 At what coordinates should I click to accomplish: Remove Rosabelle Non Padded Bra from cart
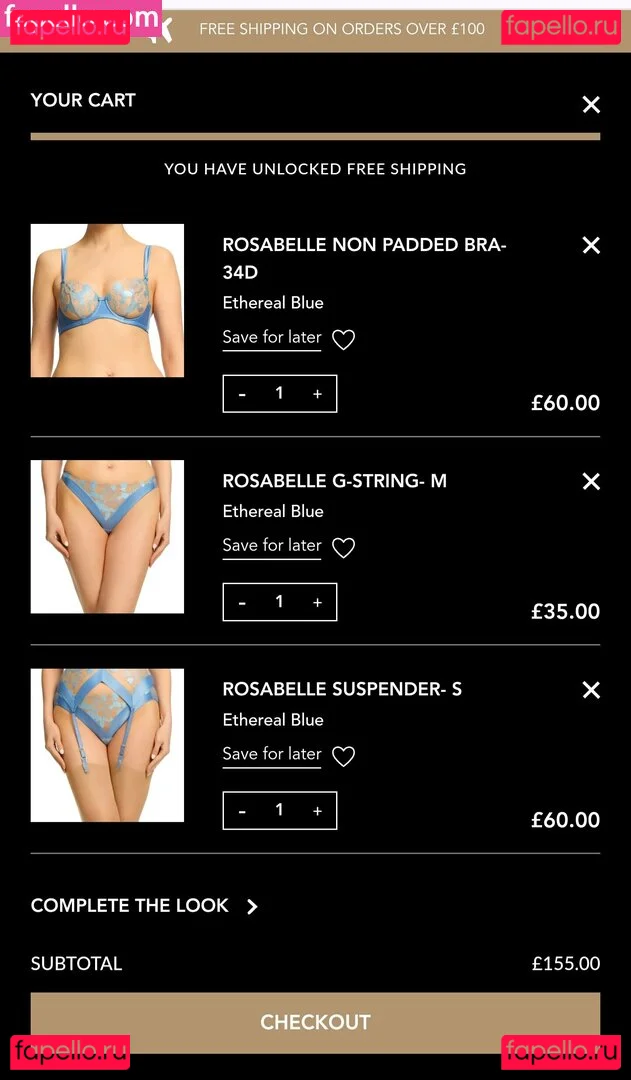click(591, 245)
